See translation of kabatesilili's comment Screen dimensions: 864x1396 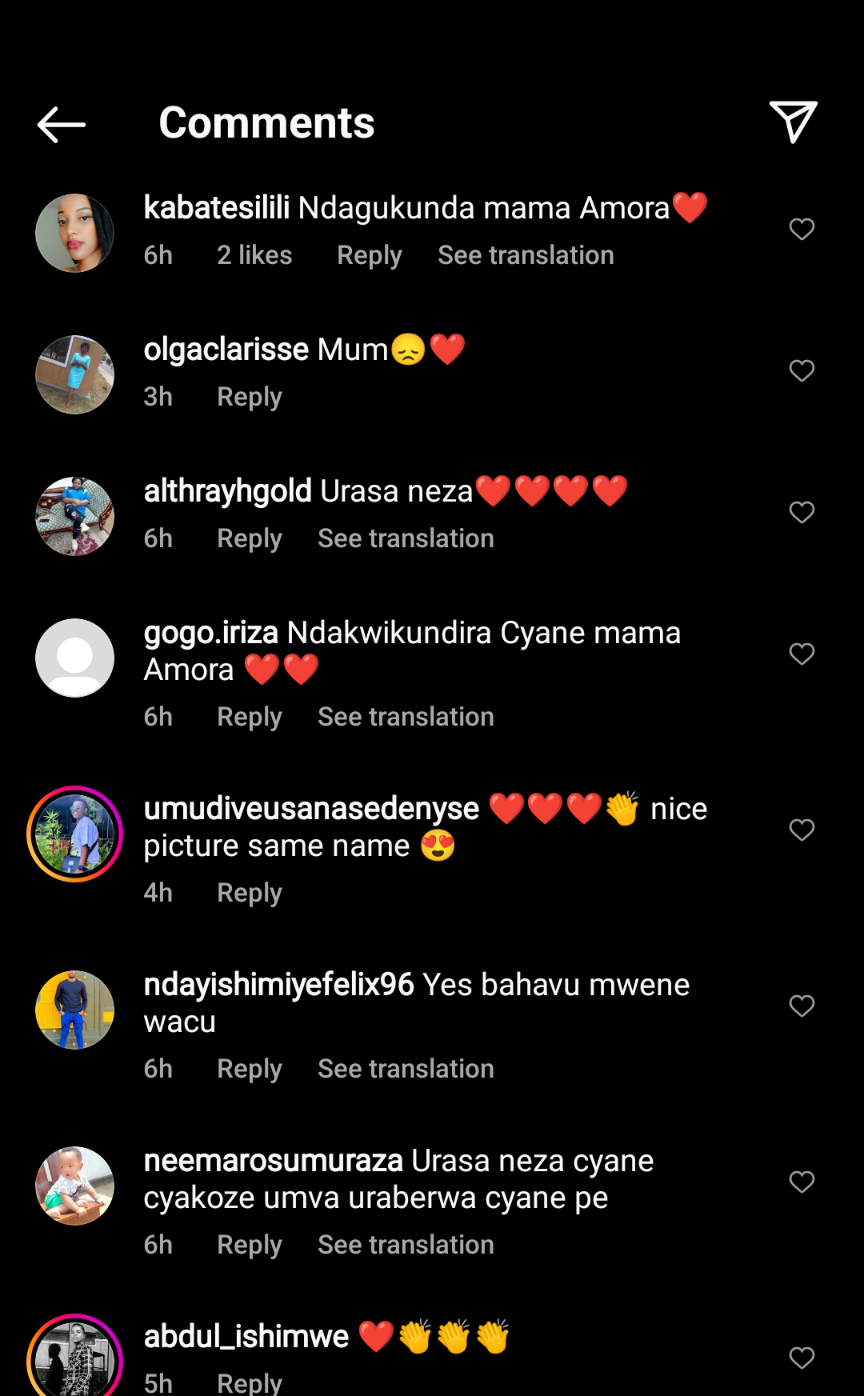[525, 255]
